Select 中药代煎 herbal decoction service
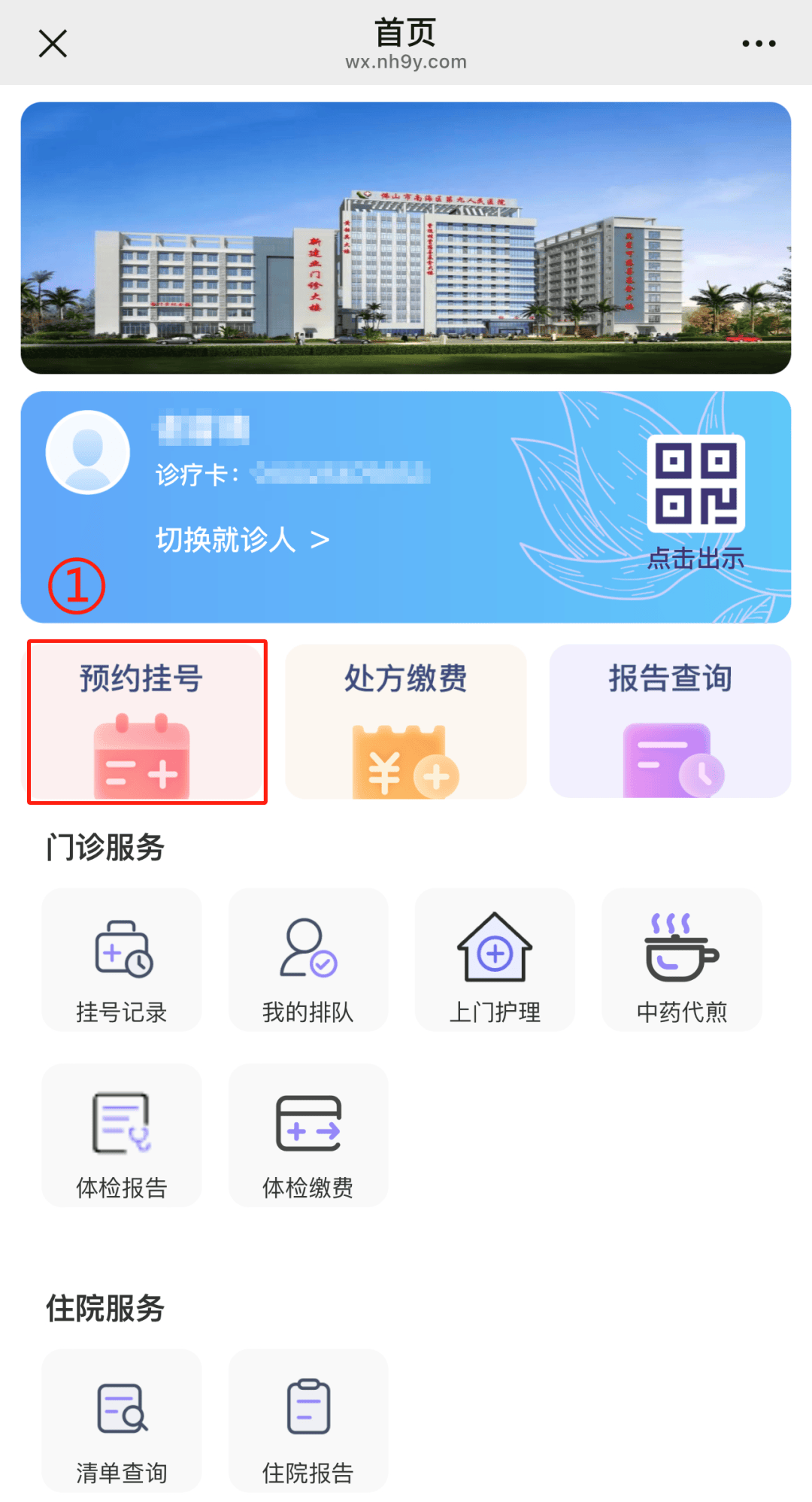 [x=682, y=960]
